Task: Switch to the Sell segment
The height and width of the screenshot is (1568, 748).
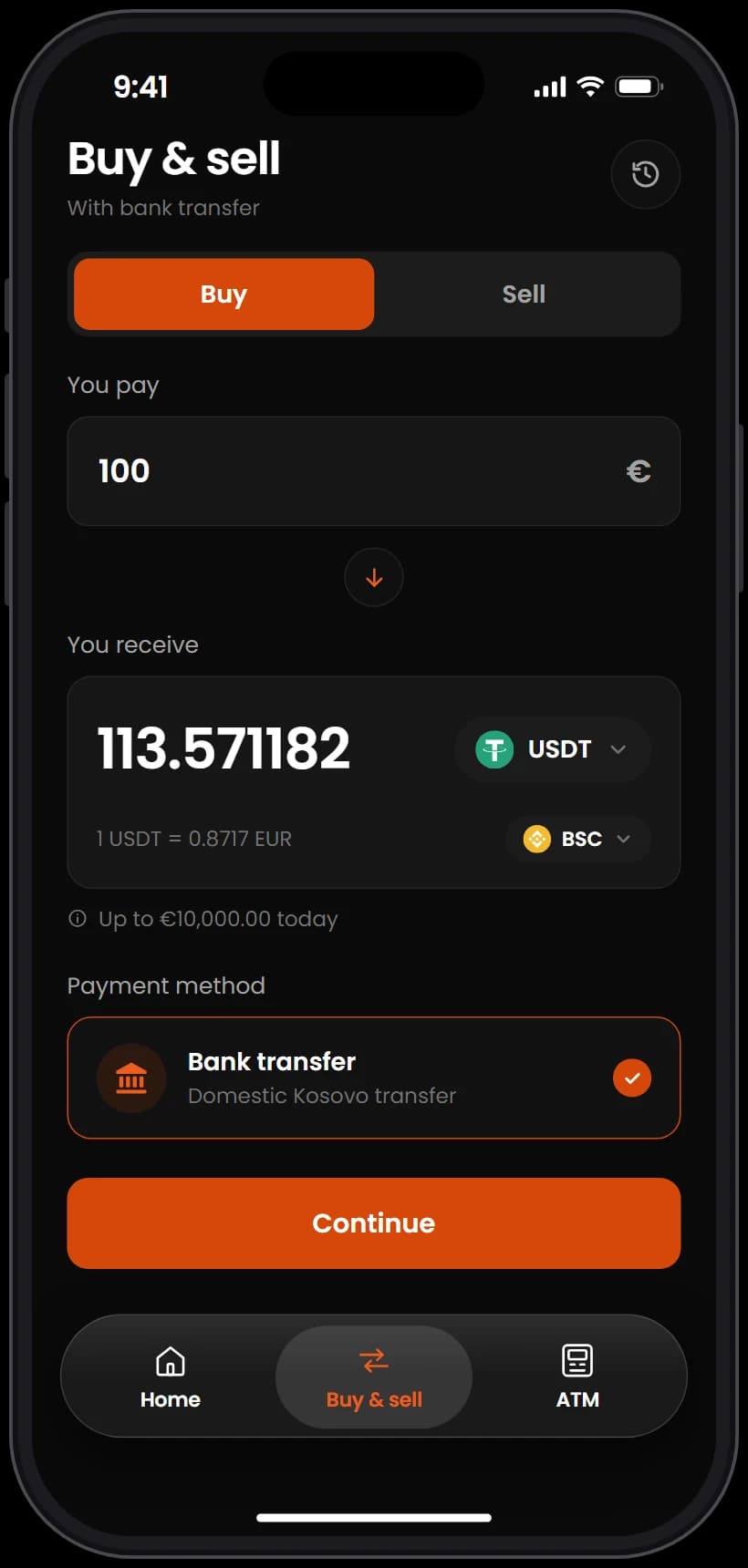Action: (x=524, y=294)
